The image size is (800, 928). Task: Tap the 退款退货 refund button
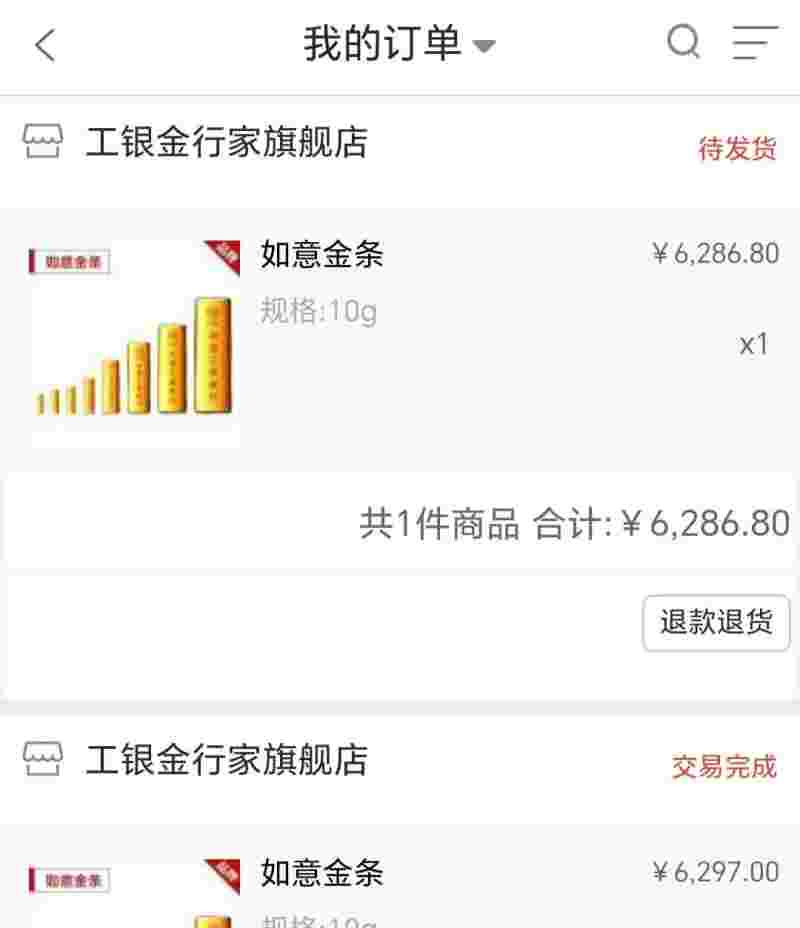point(714,621)
